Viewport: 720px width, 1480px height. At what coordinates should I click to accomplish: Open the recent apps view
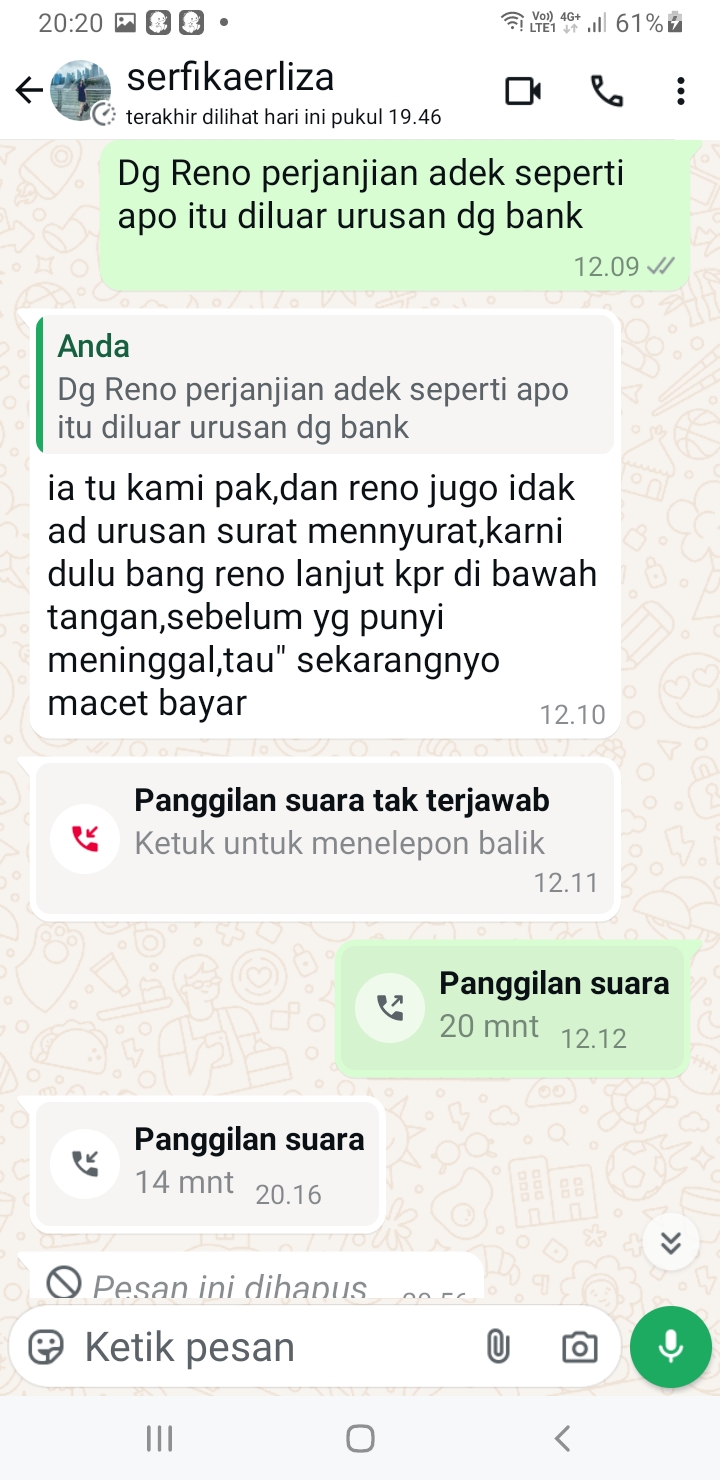pyautogui.click(x=159, y=1439)
